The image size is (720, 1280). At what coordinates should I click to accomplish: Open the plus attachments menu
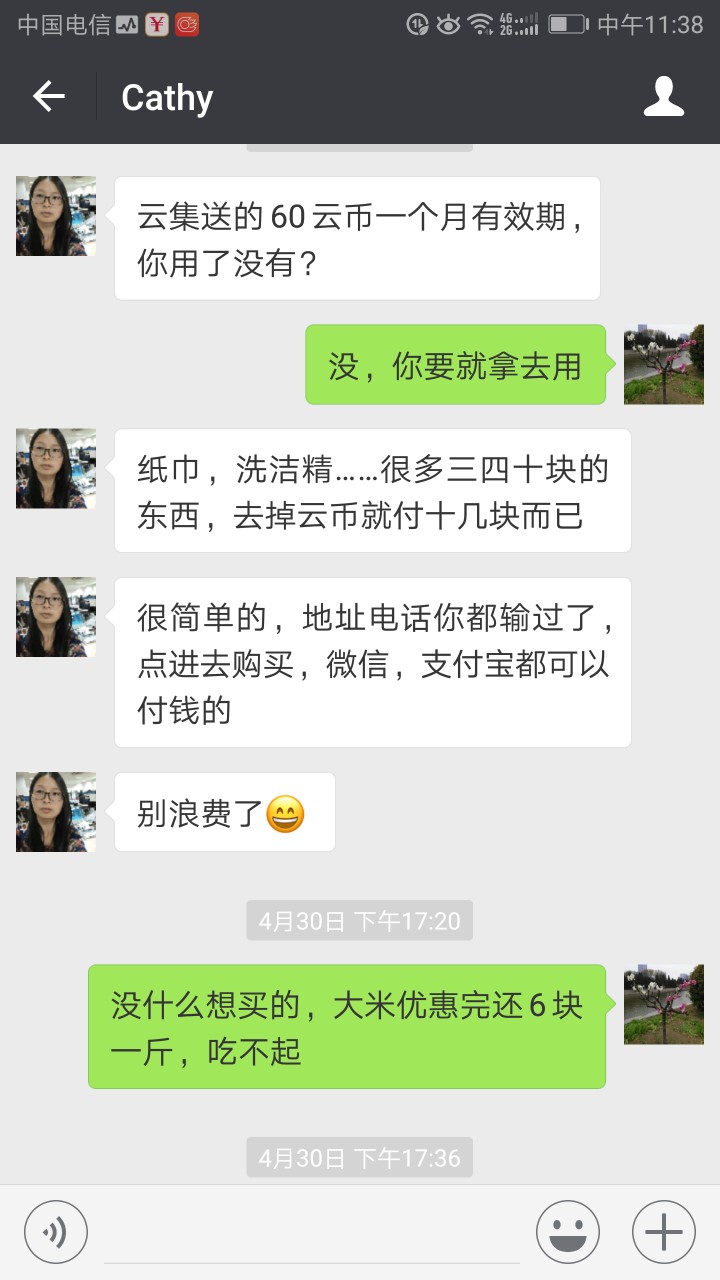click(x=663, y=1231)
